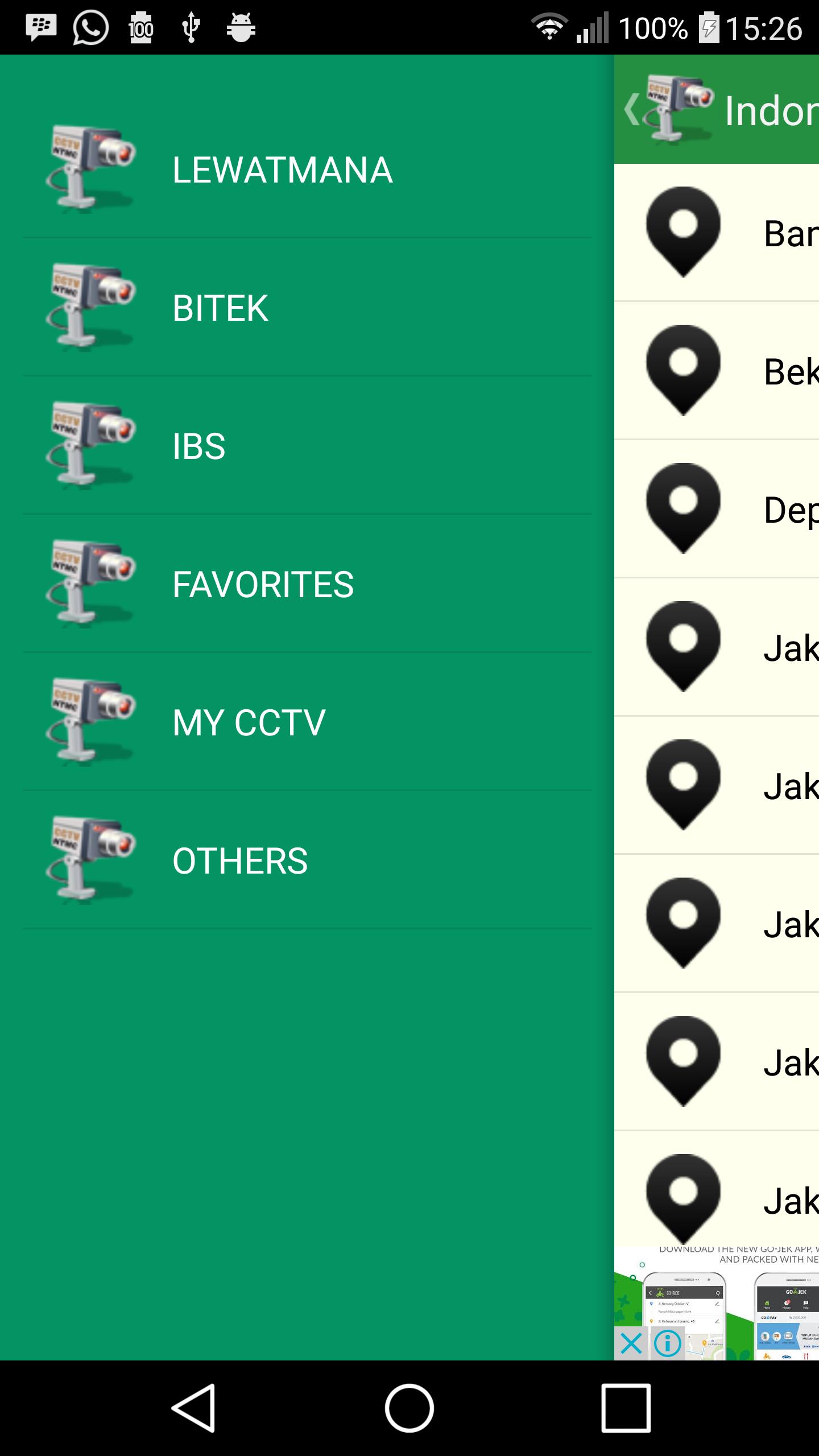This screenshot has width=819, height=1456.
Task: Close the Go-Jek ad banner
Action: tap(631, 1344)
